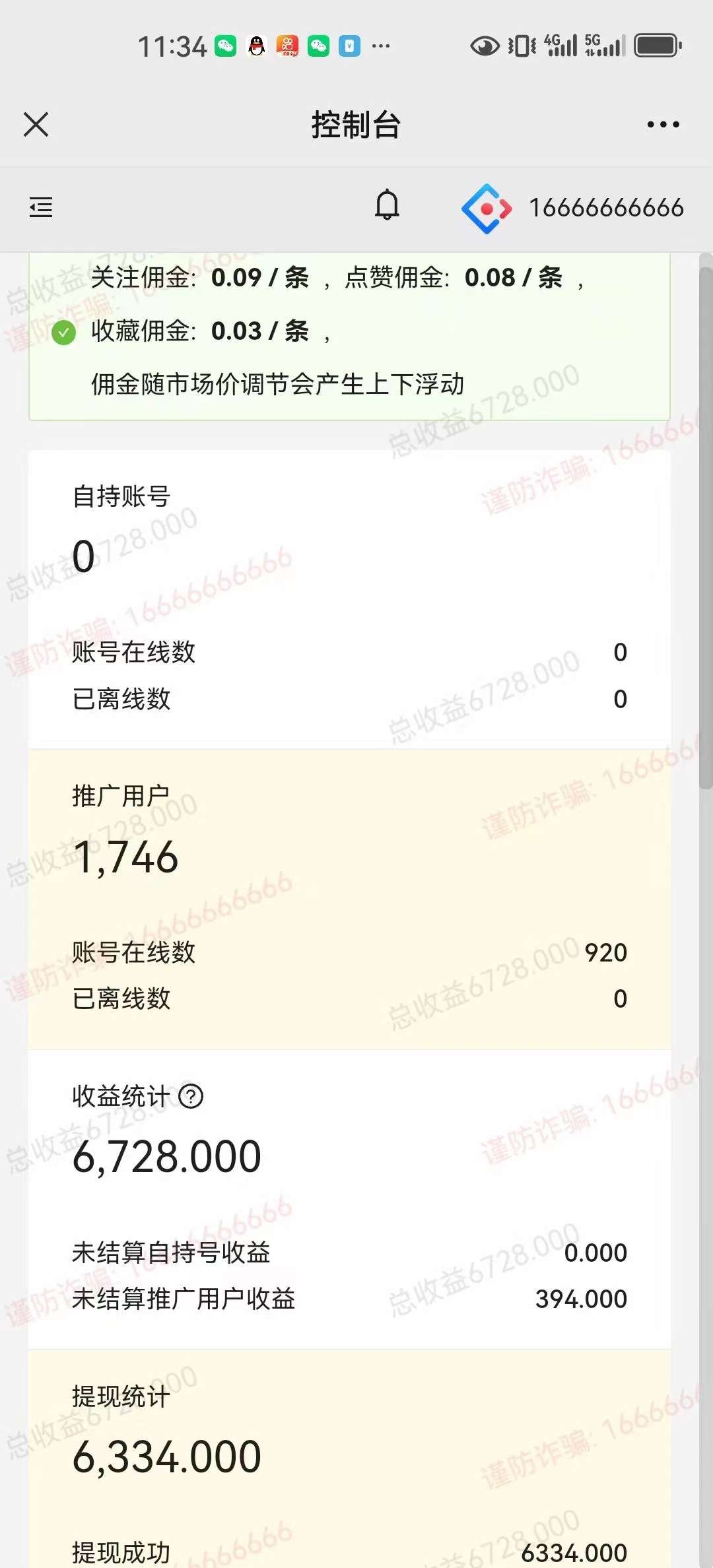This screenshot has width=713, height=1568.
Task: Open the three-dot overflow menu
Action: tap(662, 124)
